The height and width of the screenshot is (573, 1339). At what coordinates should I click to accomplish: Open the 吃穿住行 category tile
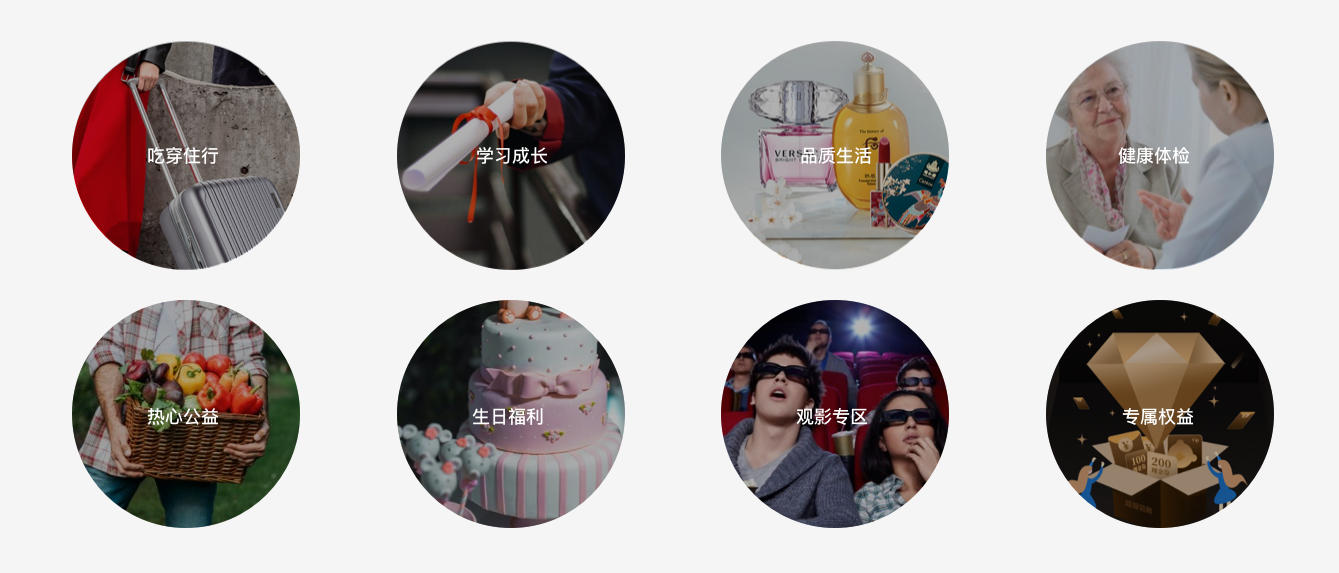point(185,155)
